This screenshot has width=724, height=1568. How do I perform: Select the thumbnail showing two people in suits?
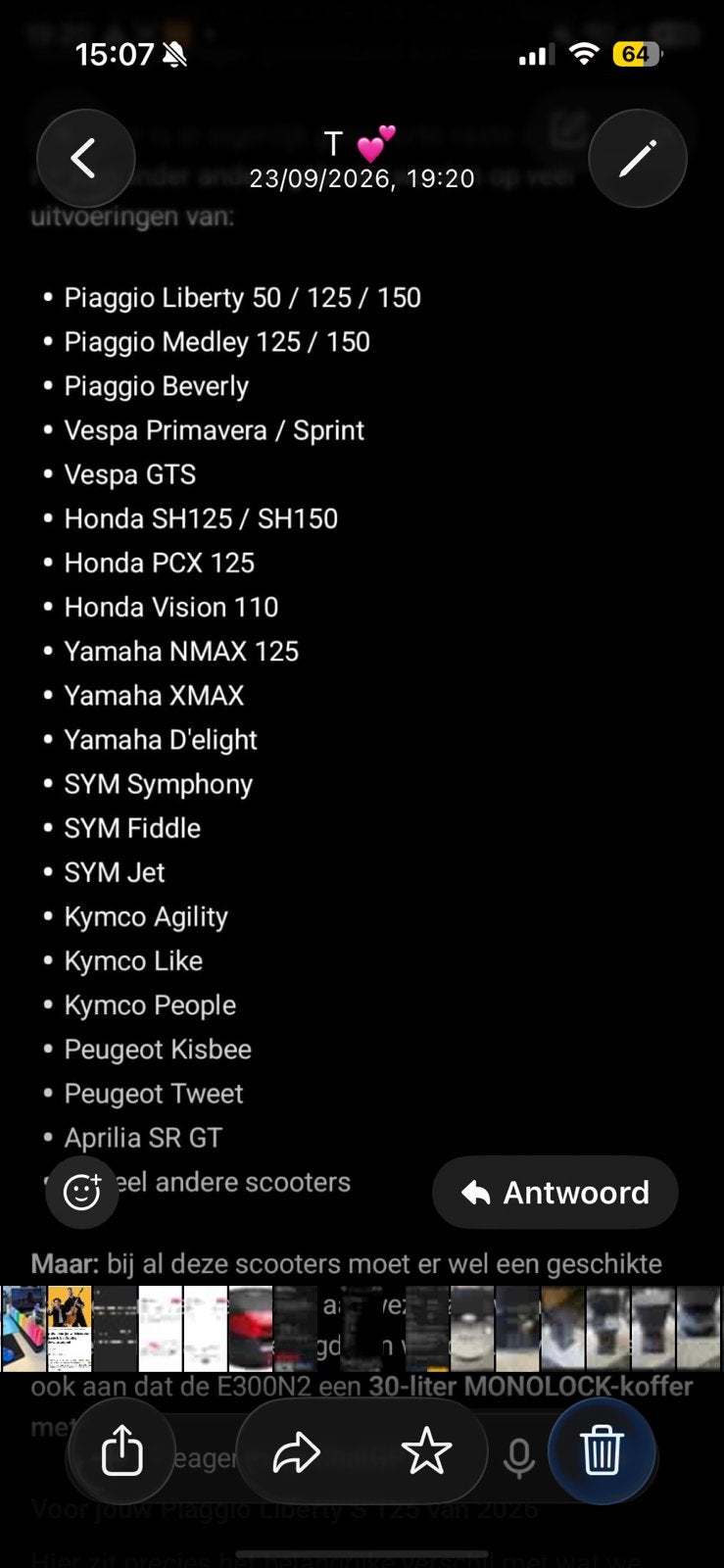[70, 1328]
